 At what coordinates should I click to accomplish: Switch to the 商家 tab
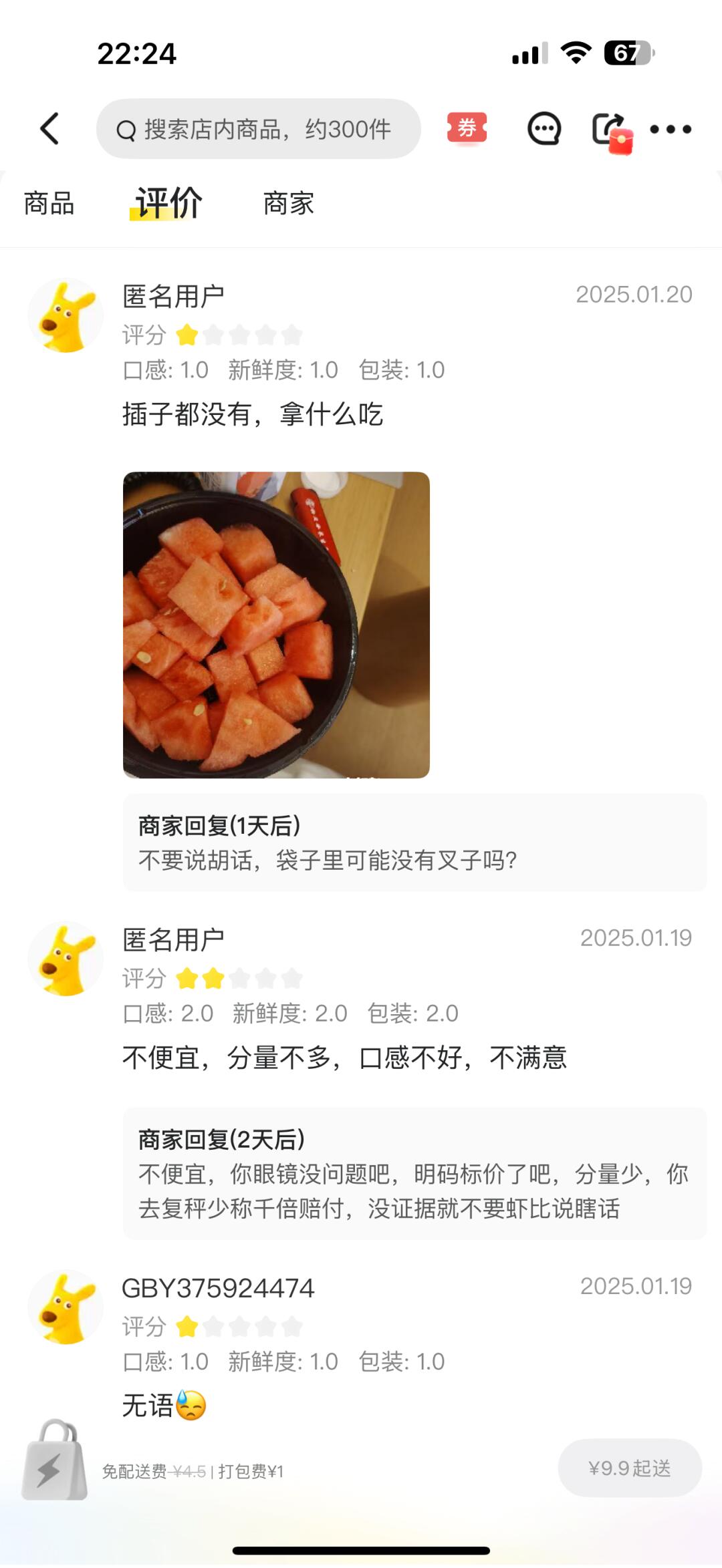tap(288, 203)
